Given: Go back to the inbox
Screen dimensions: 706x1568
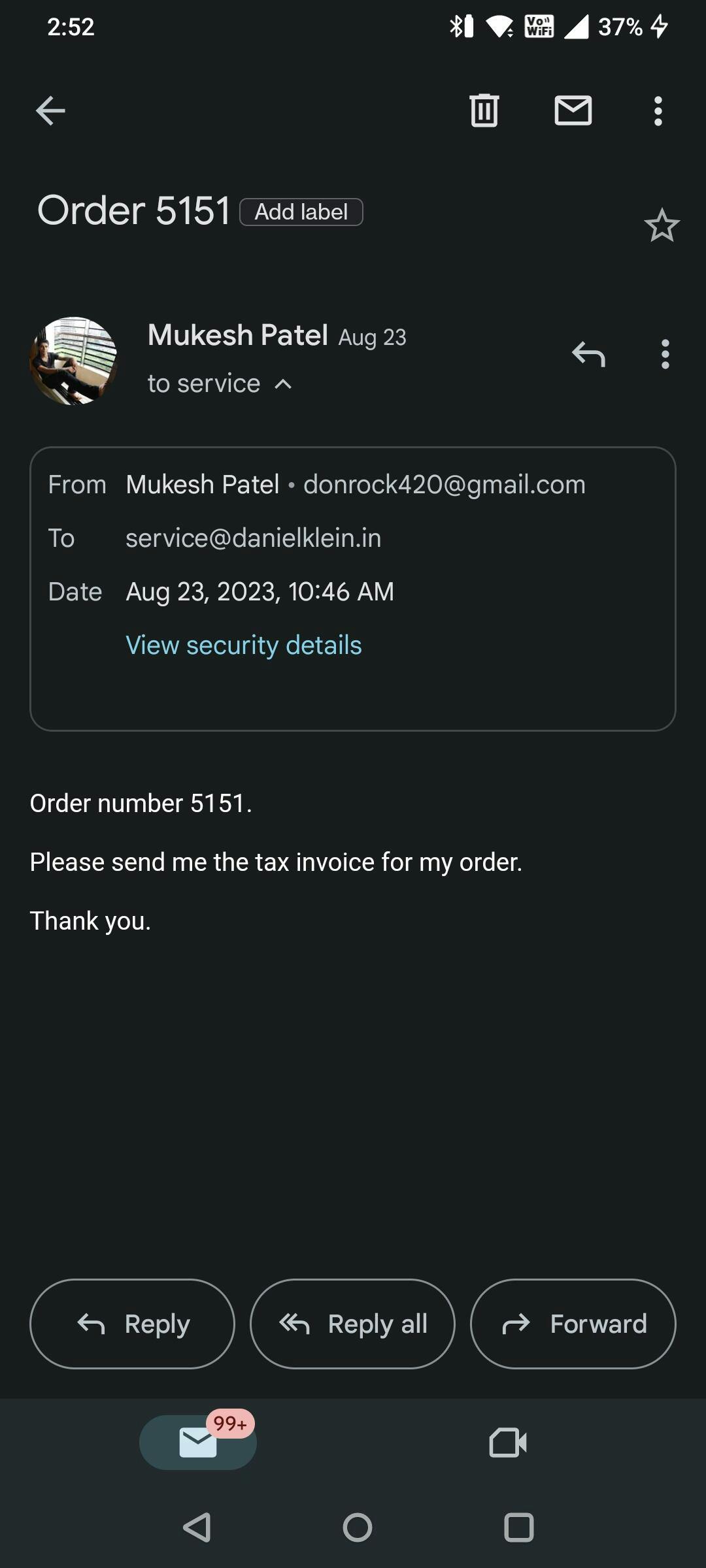Looking at the screenshot, I should coord(50,110).
